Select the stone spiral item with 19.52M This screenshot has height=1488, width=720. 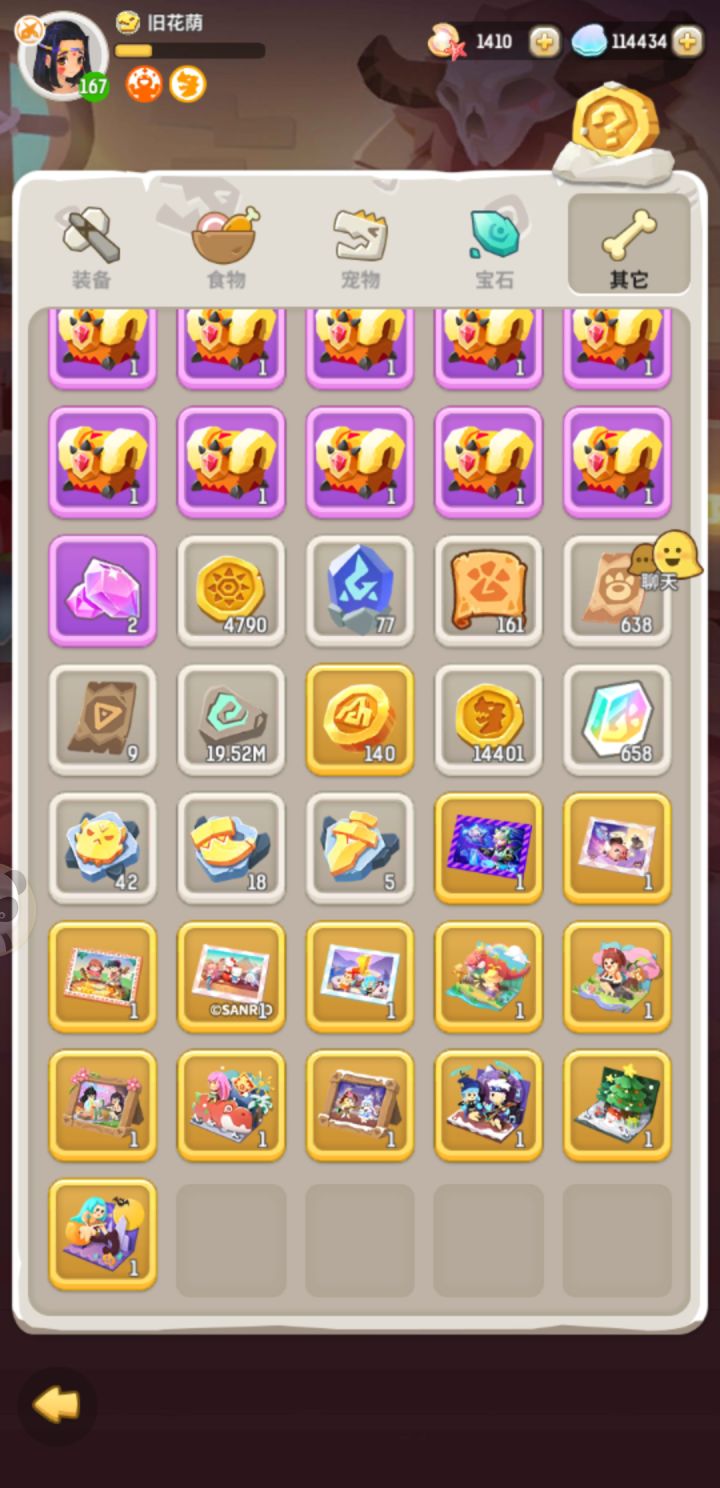(231, 719)
